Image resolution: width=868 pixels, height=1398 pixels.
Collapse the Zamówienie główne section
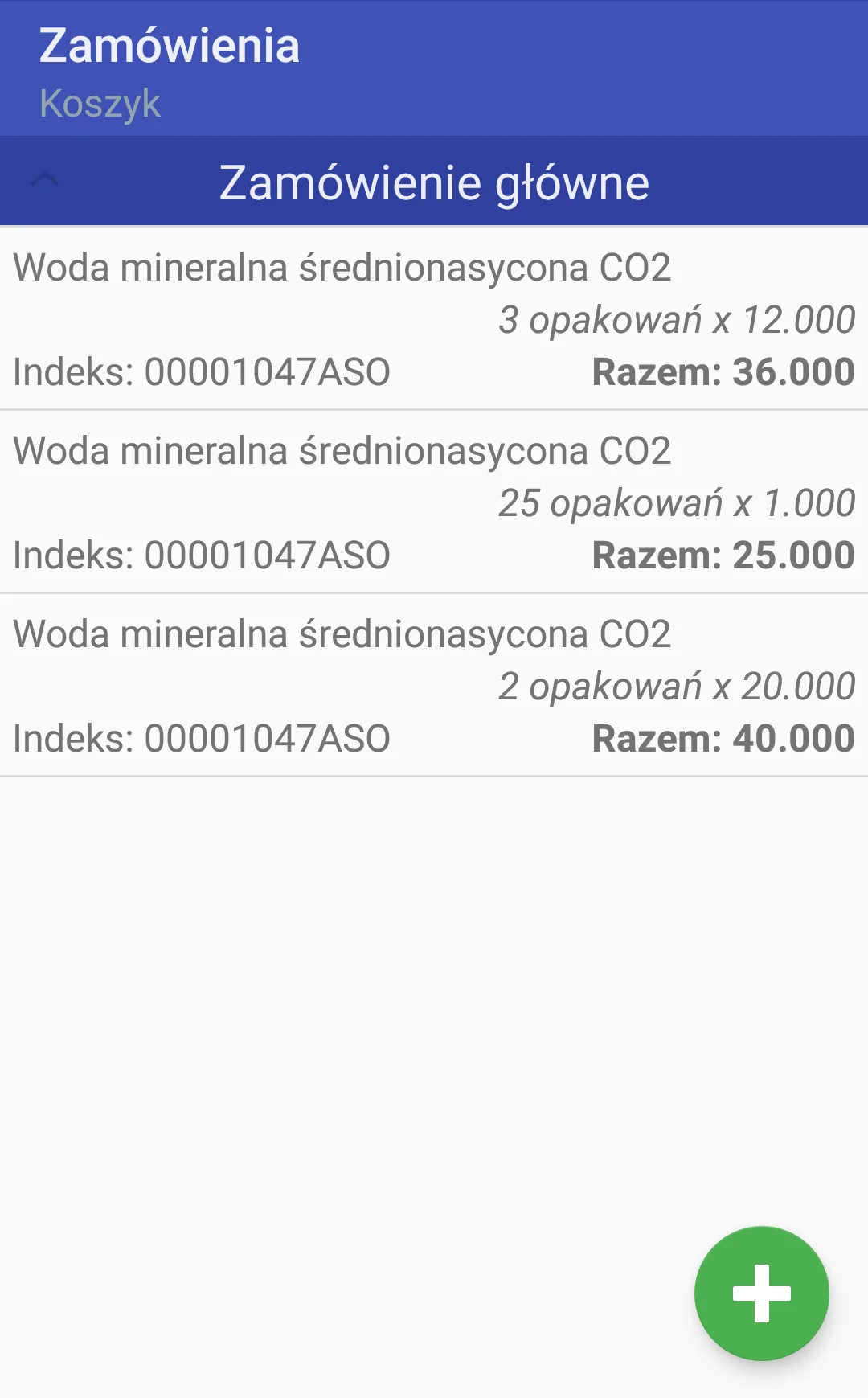click(x=45, y=180)
